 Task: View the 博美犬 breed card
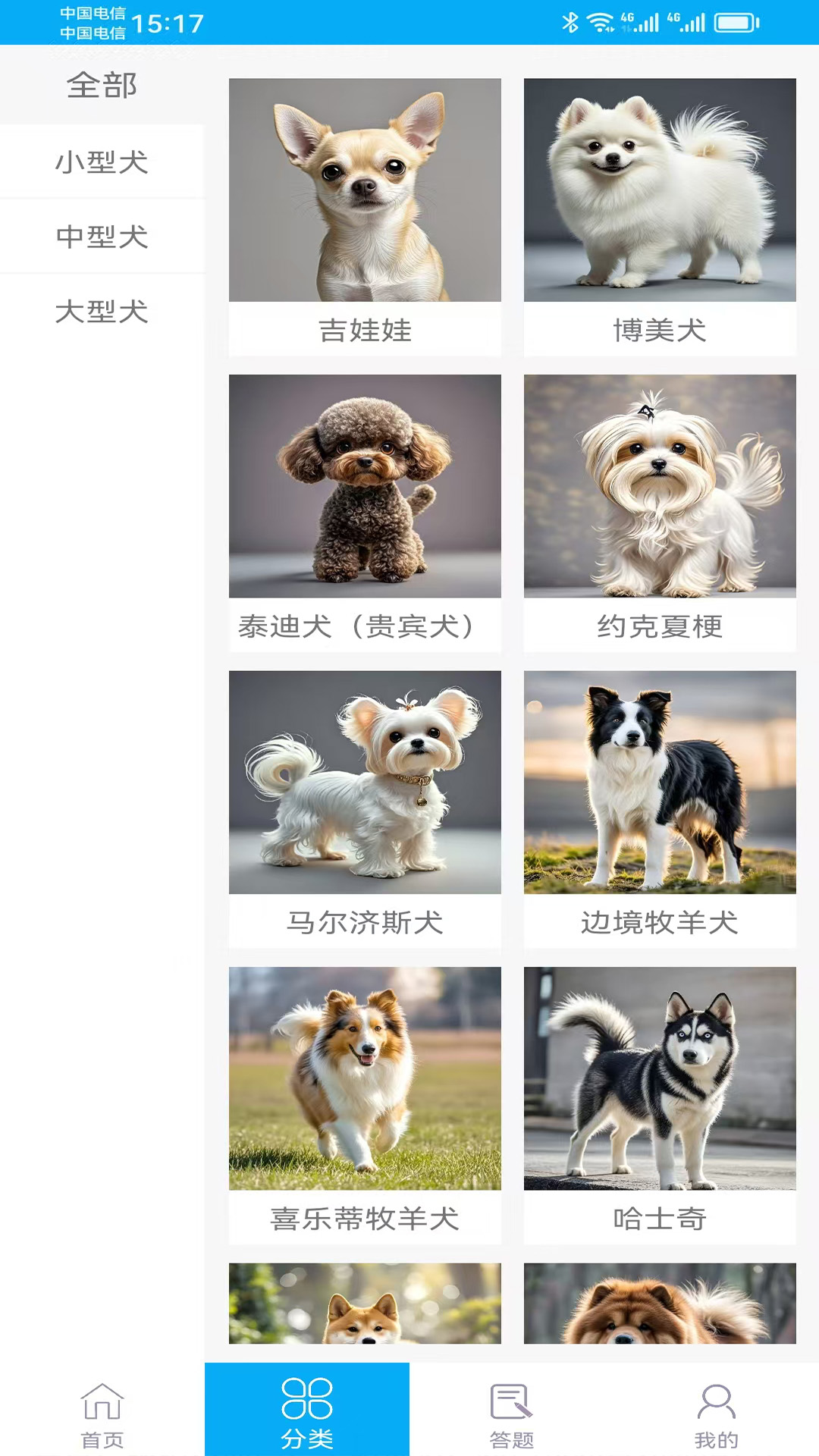point(660,216)
